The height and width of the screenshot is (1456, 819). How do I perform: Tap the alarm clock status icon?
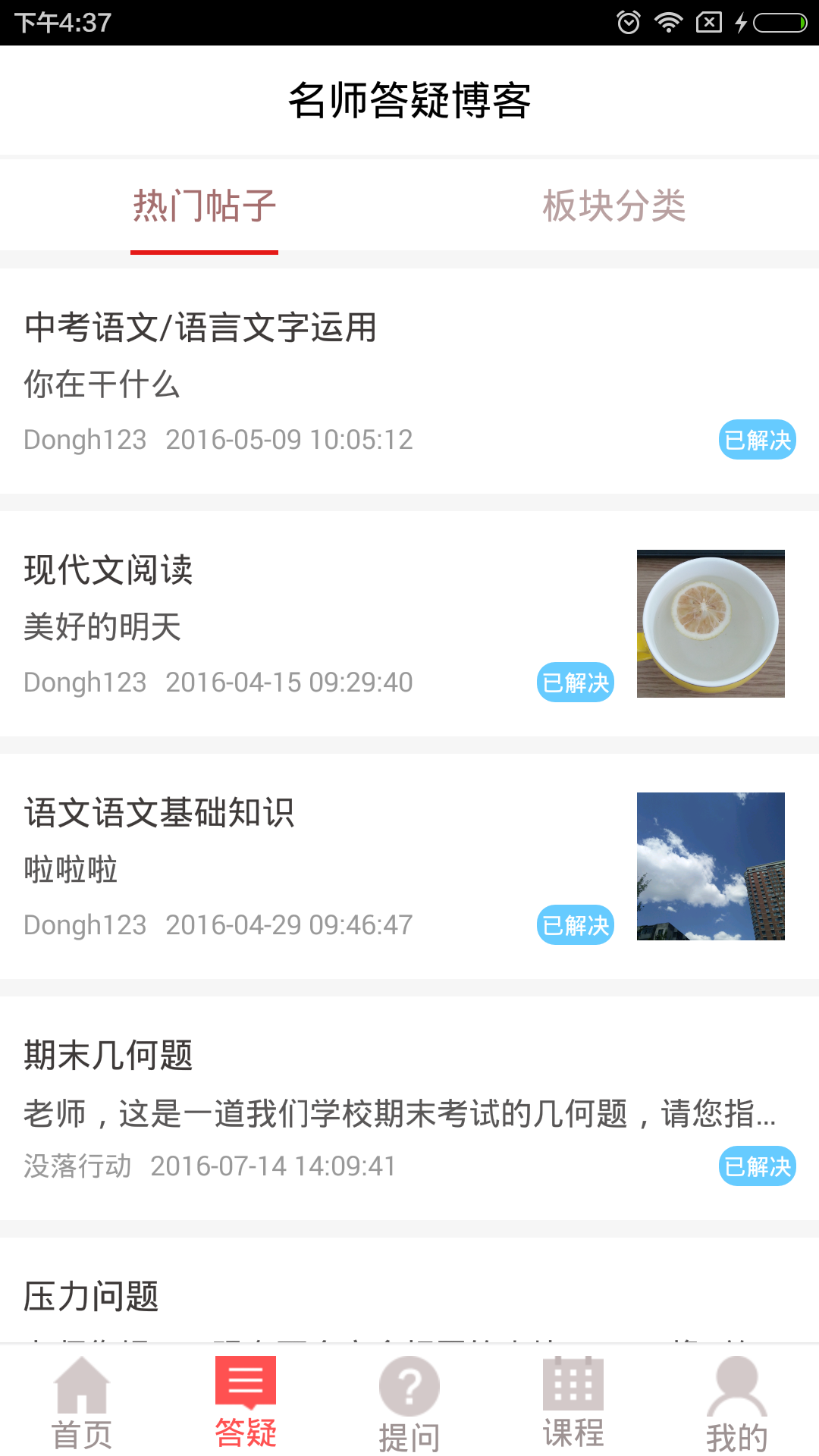629,22
